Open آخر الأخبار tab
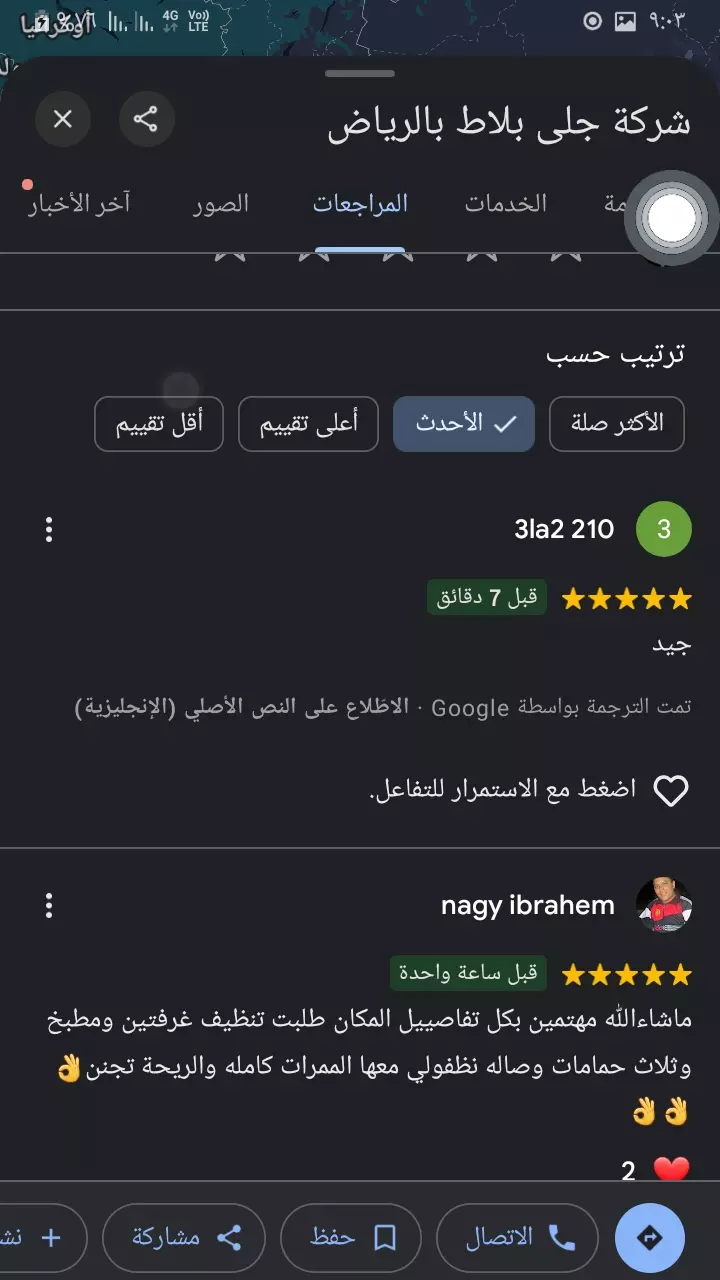The height and width of the screenshot is (1280, 720). pos(80,203)
